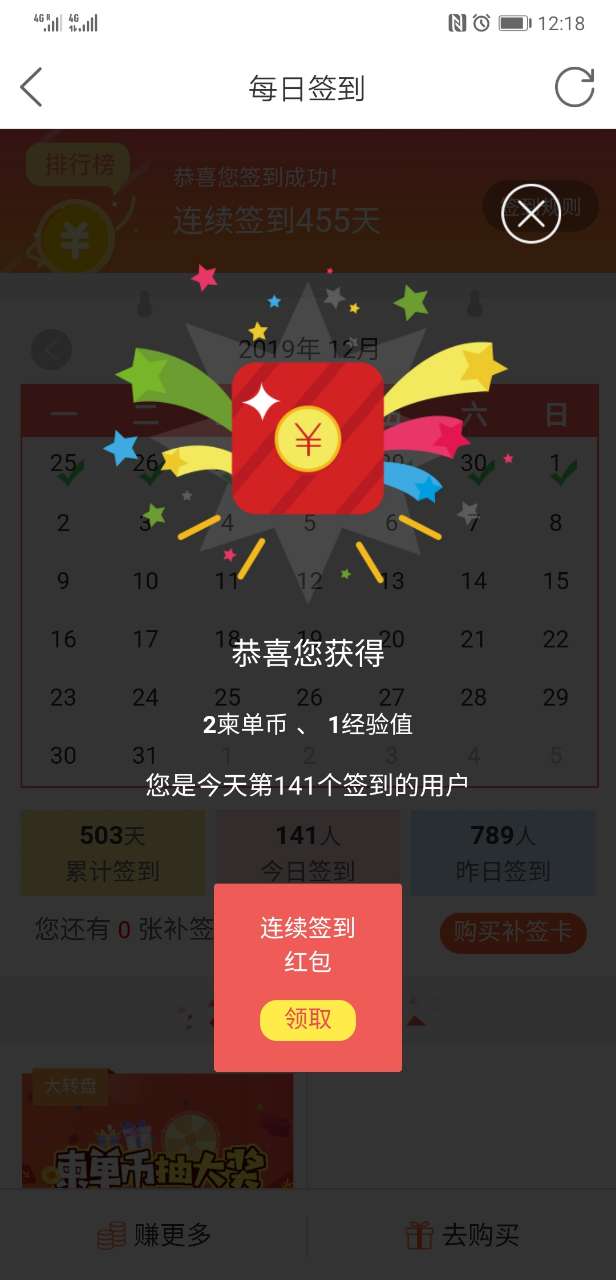The width and height of the screenshot is (616, 1280).
Task: Open the 去购买 option
Action: tap(462, 1235)
